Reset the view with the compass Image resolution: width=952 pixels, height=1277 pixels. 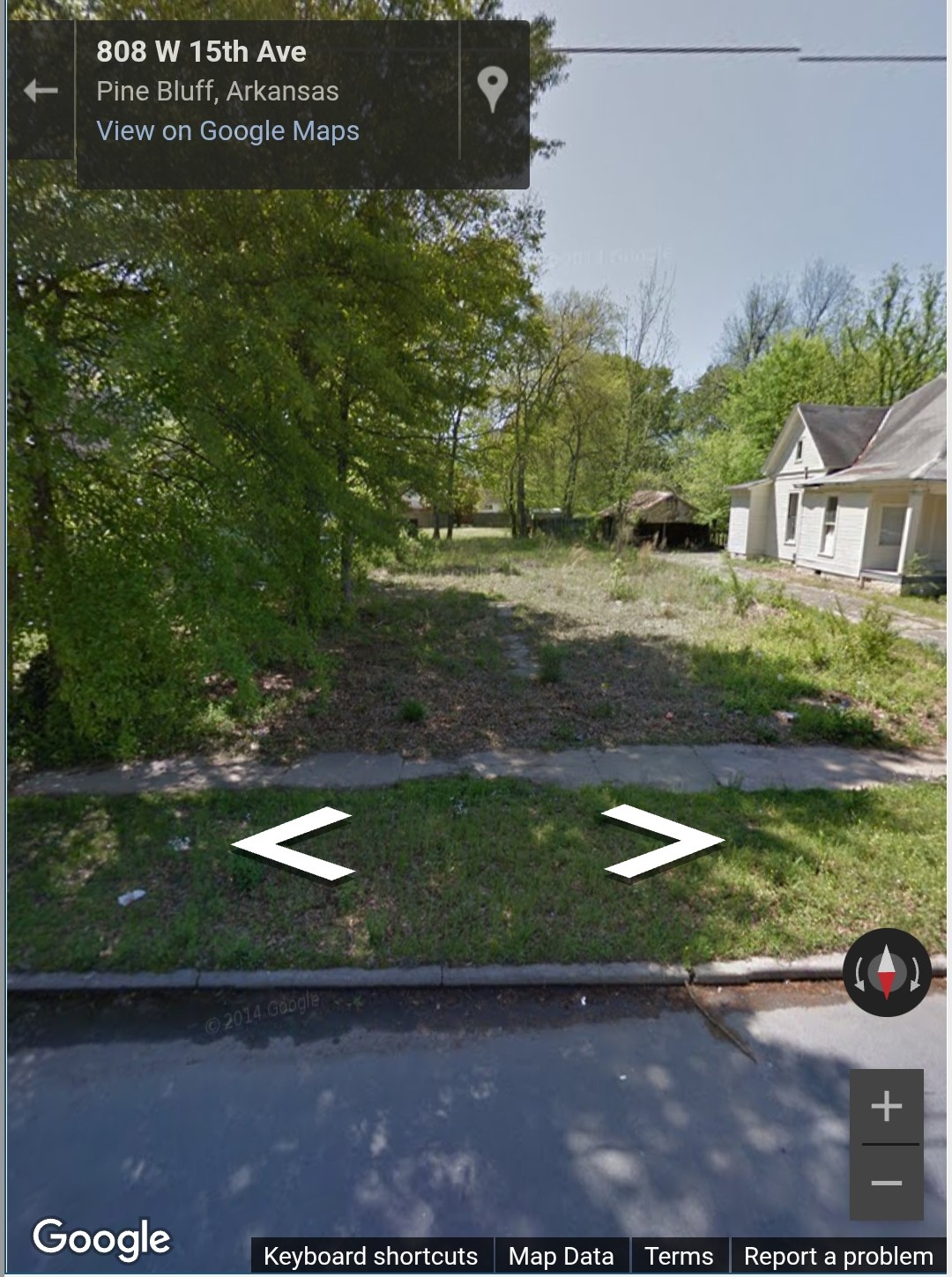pyautogui.click(x=887, y=972)
